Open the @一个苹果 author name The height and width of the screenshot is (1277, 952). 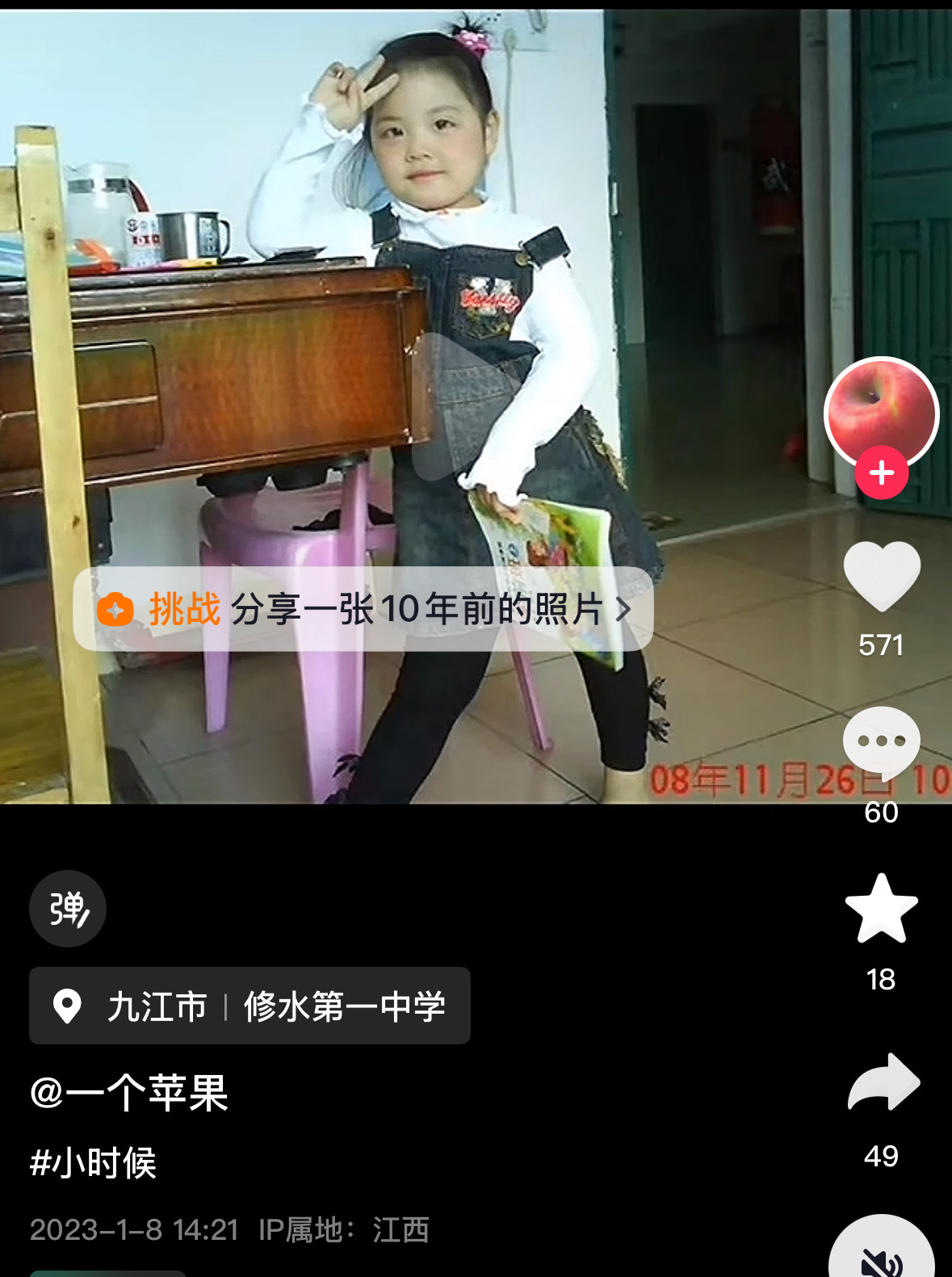point(129,1094)
